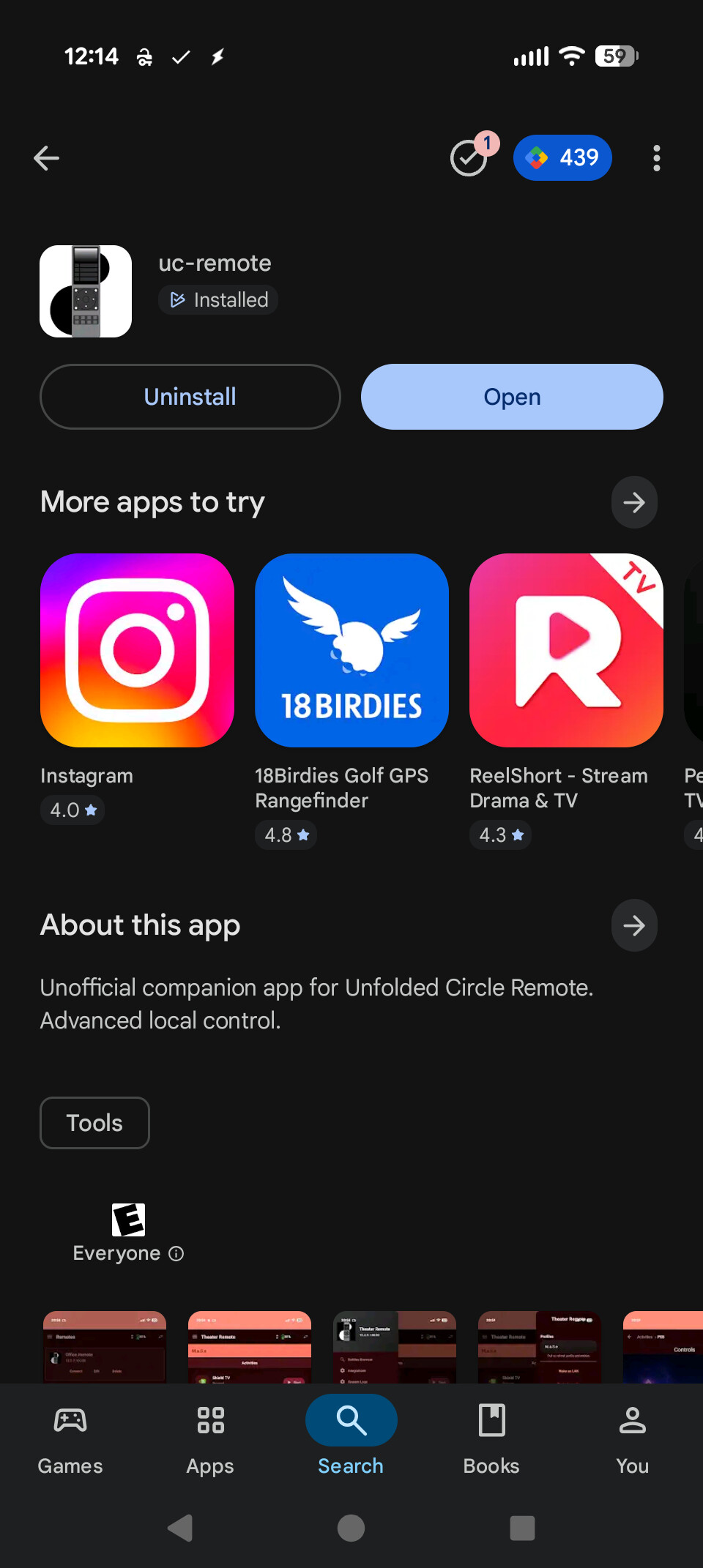The width and height of the screenshot is (703, 1568).
Task: Show Everyone content rating info
Action: pyautogui.click(x=176, y=1254)
